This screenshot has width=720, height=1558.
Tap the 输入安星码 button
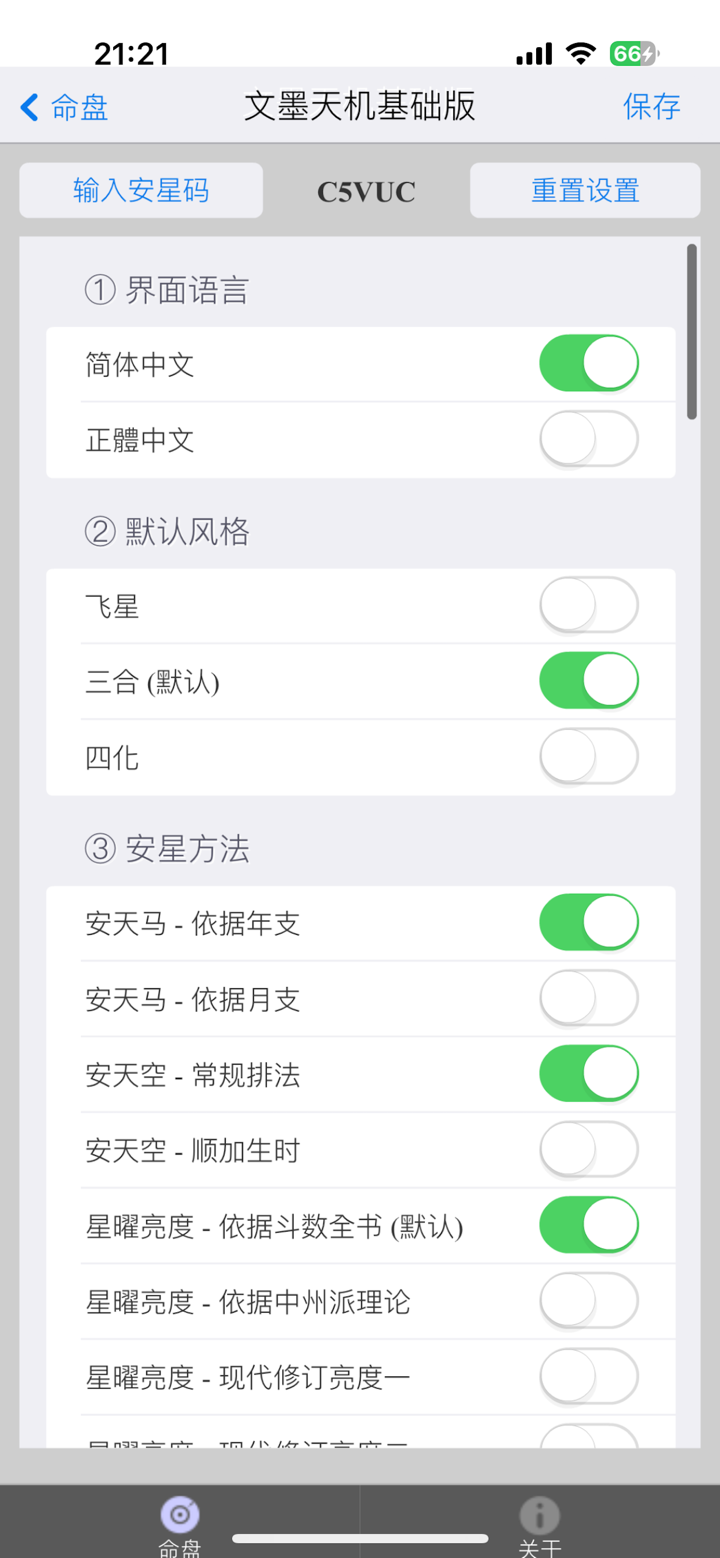pos(140,190)
